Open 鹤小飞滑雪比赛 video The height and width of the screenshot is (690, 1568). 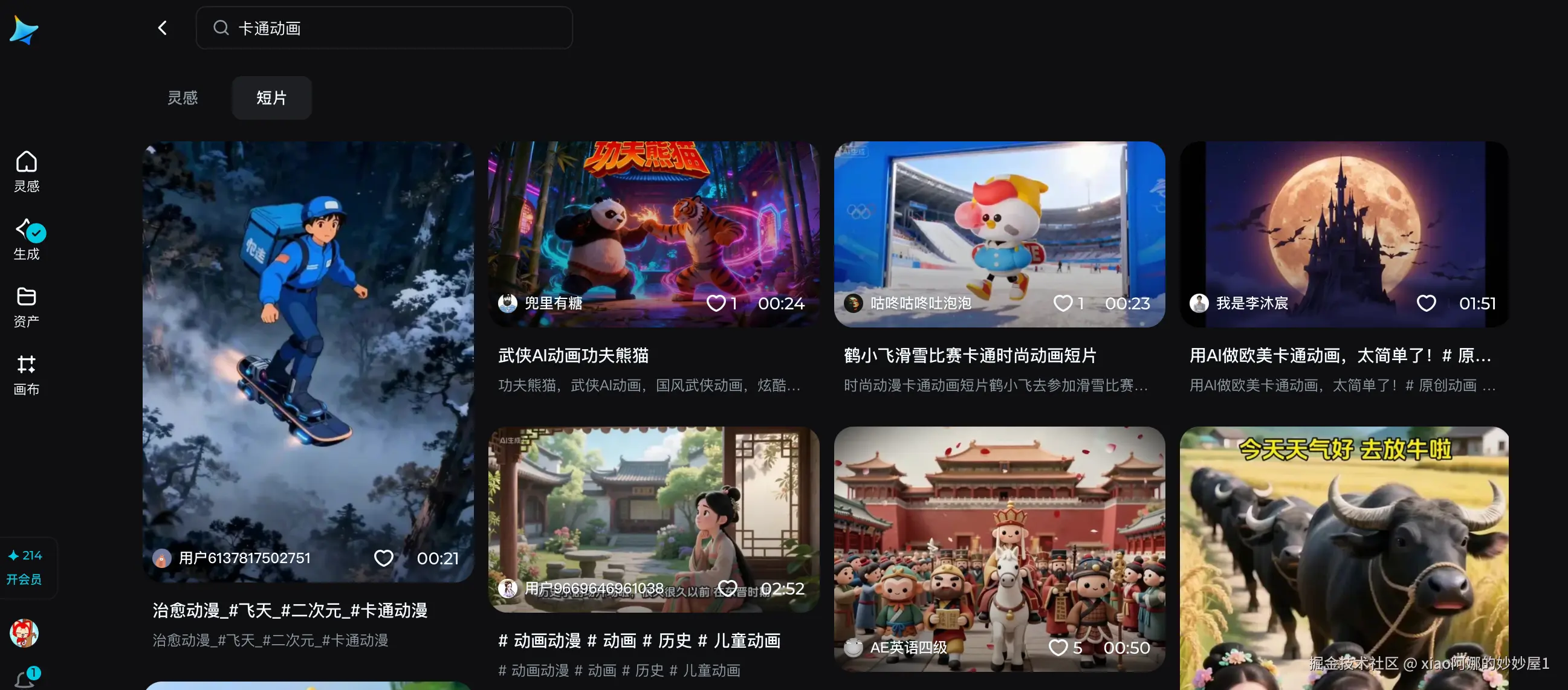pos(999,234)
